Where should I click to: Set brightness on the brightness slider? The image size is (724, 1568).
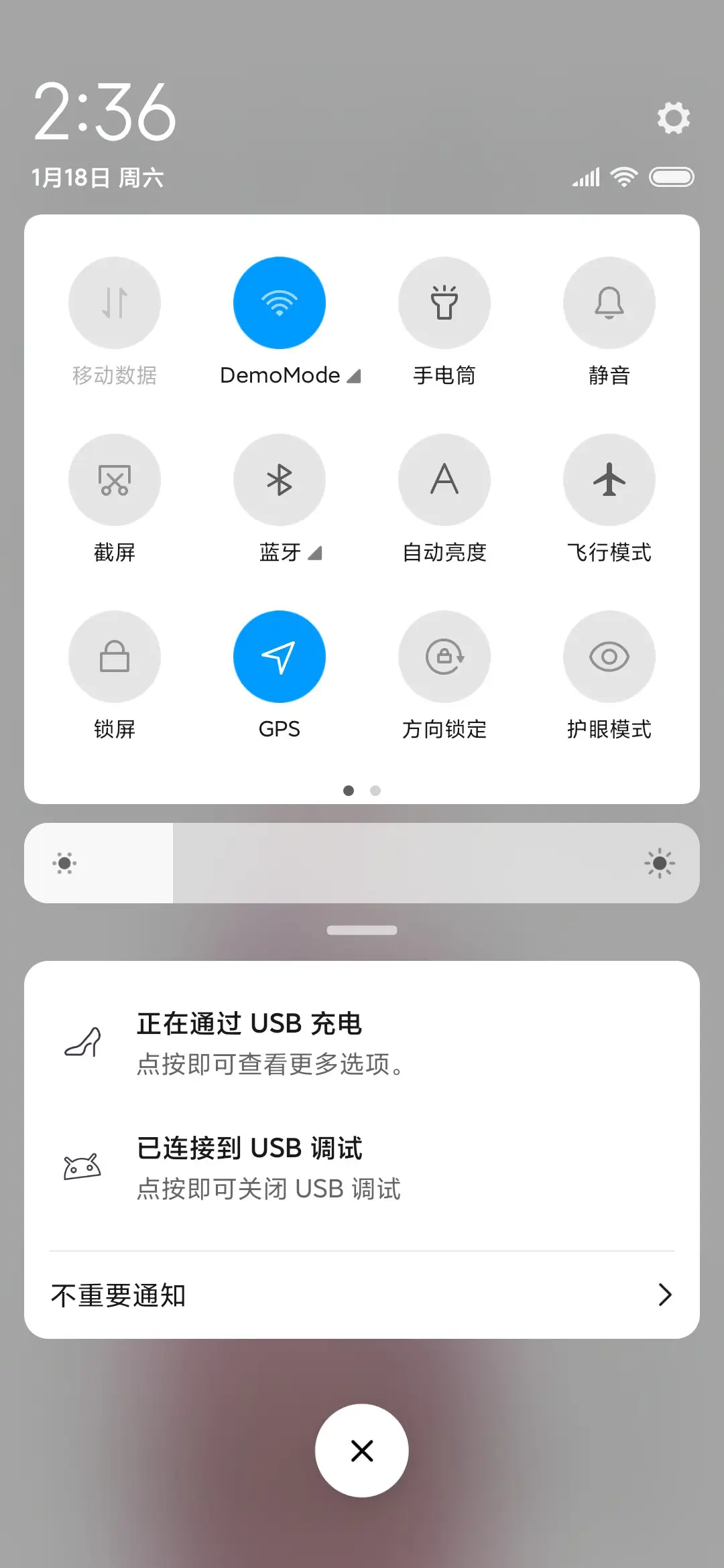(362, 863)
